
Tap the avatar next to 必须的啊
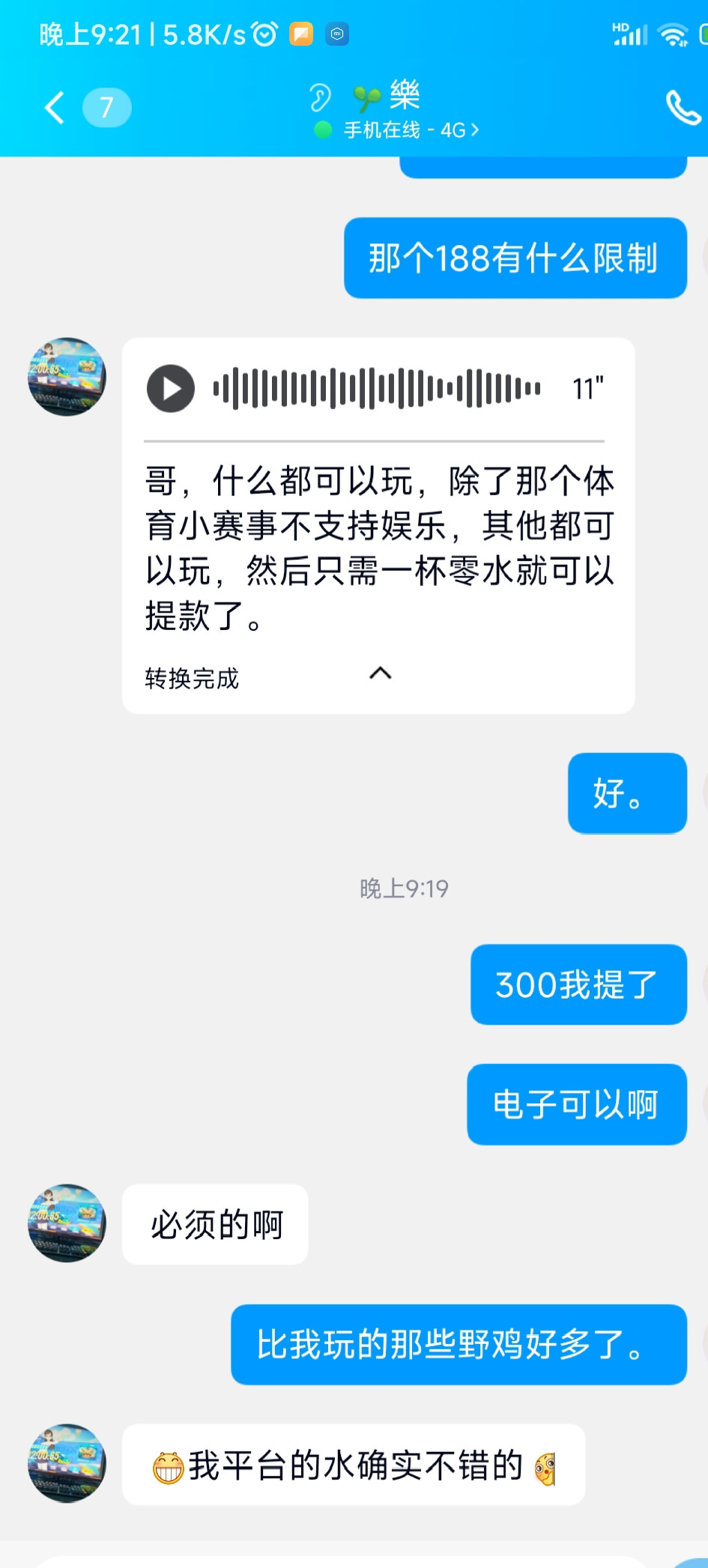pyautogui.click(x=66, y=1223)
